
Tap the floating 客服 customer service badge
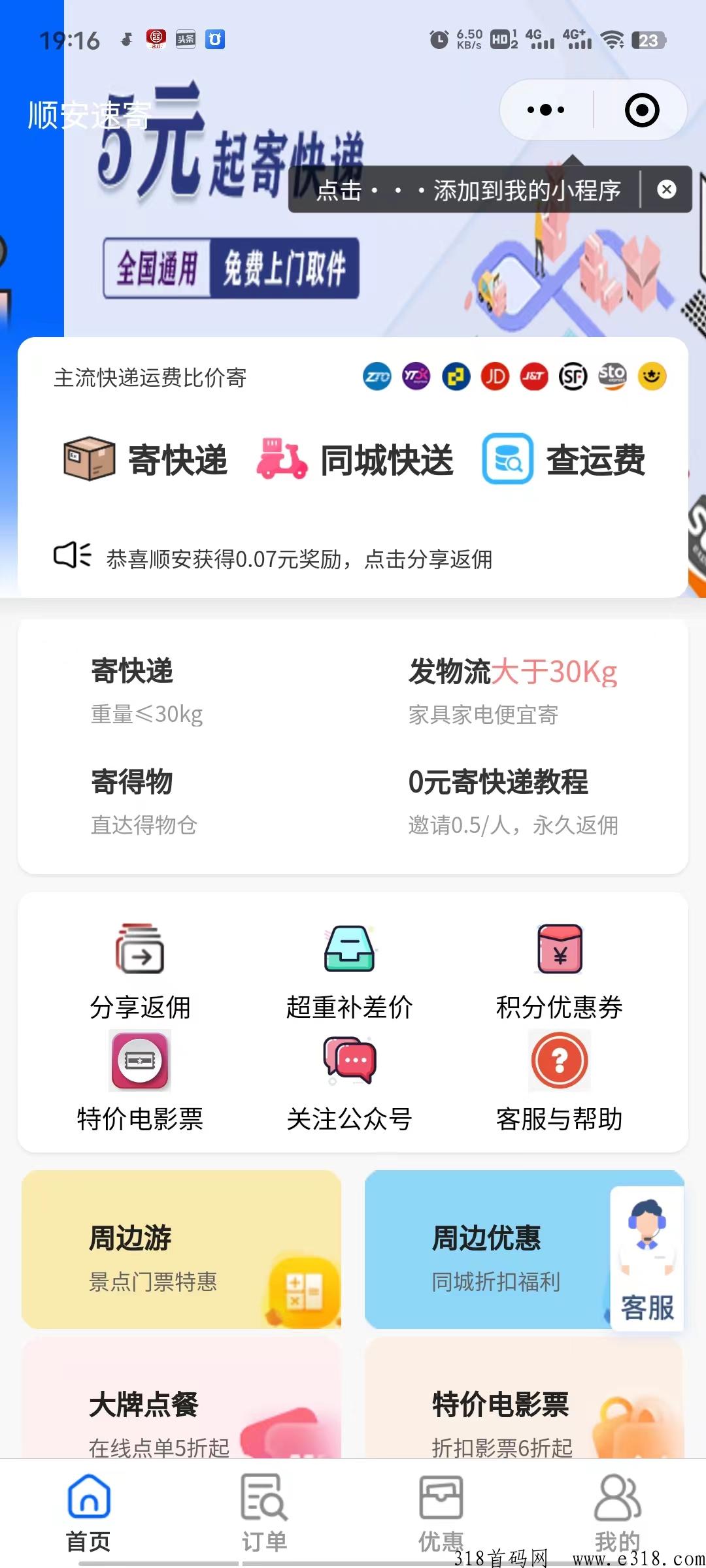(647, 1261)
